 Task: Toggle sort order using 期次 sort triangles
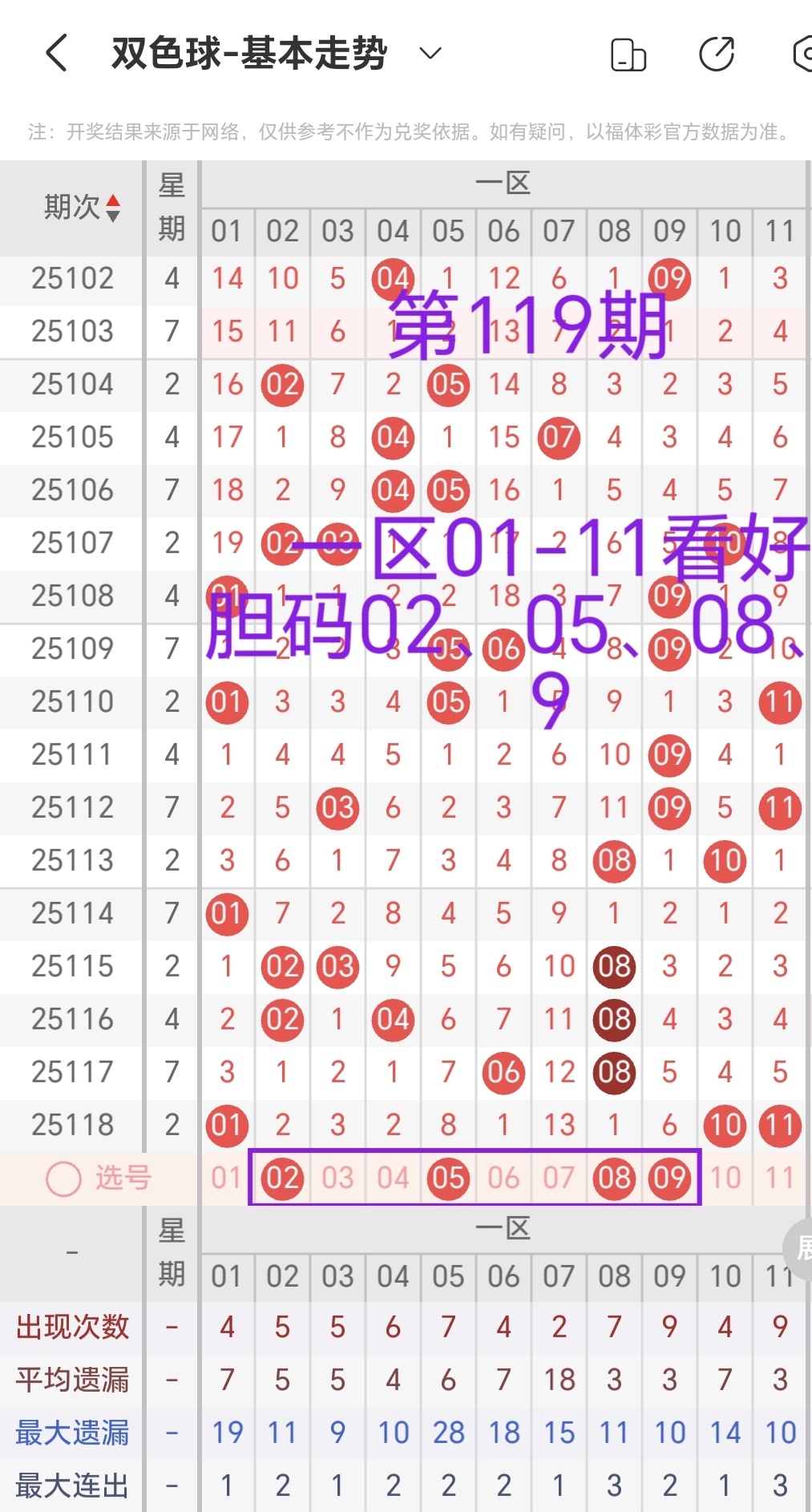[113, 207]
